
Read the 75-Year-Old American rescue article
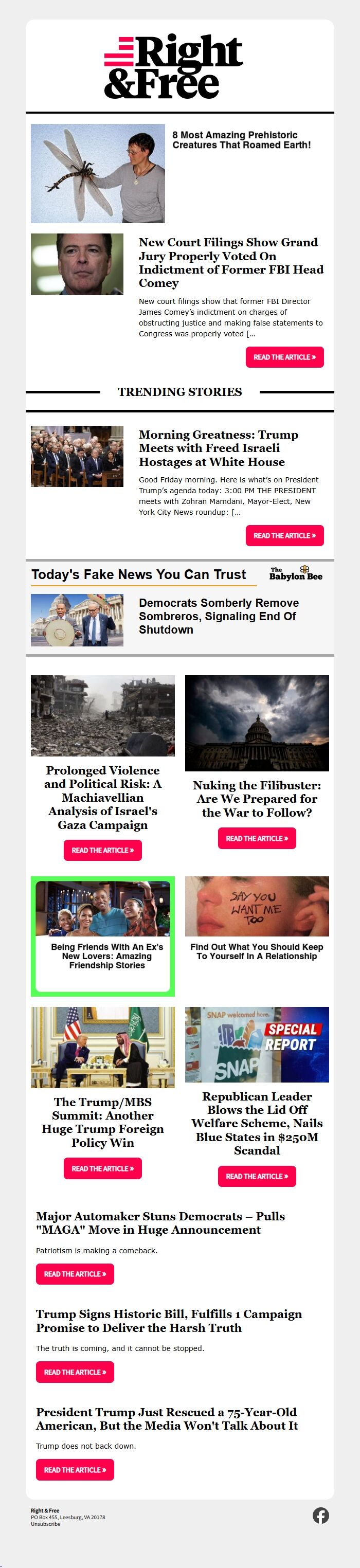click(75, 1470)
